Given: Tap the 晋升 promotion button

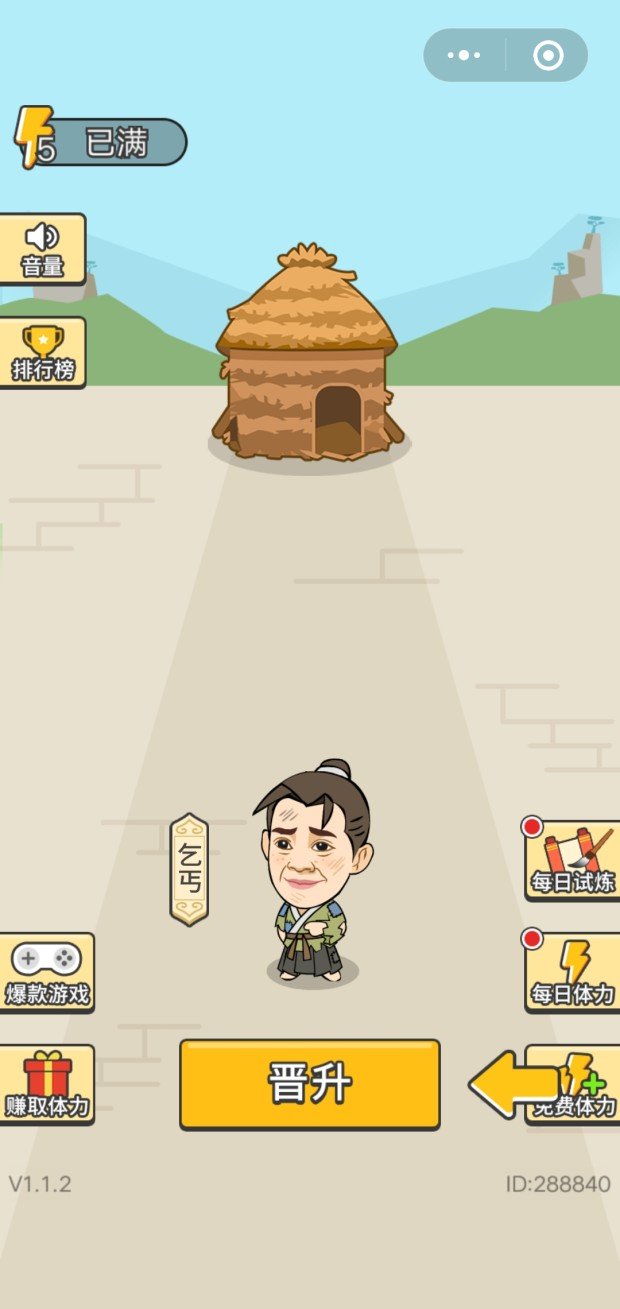Looking at the screenshot, I should [x=309, y=1084].
